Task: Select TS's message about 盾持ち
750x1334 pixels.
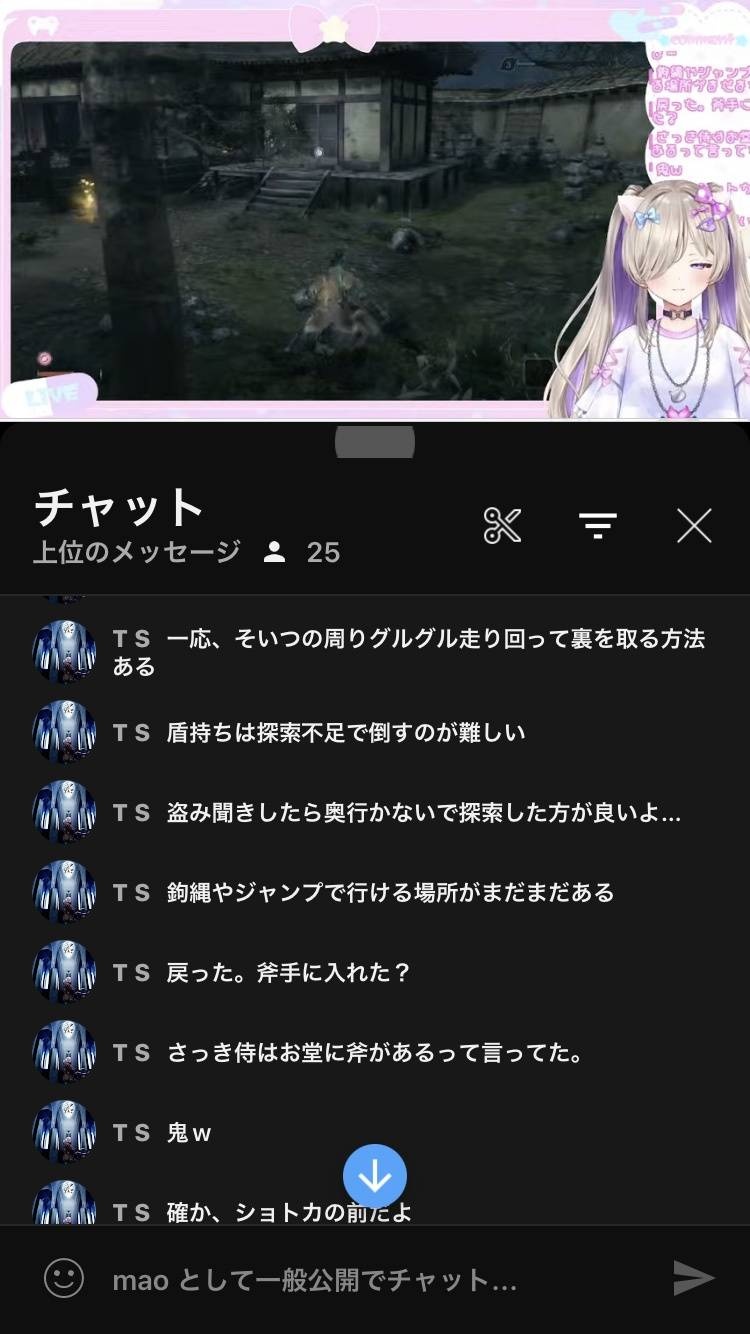Action: (345, 733)
